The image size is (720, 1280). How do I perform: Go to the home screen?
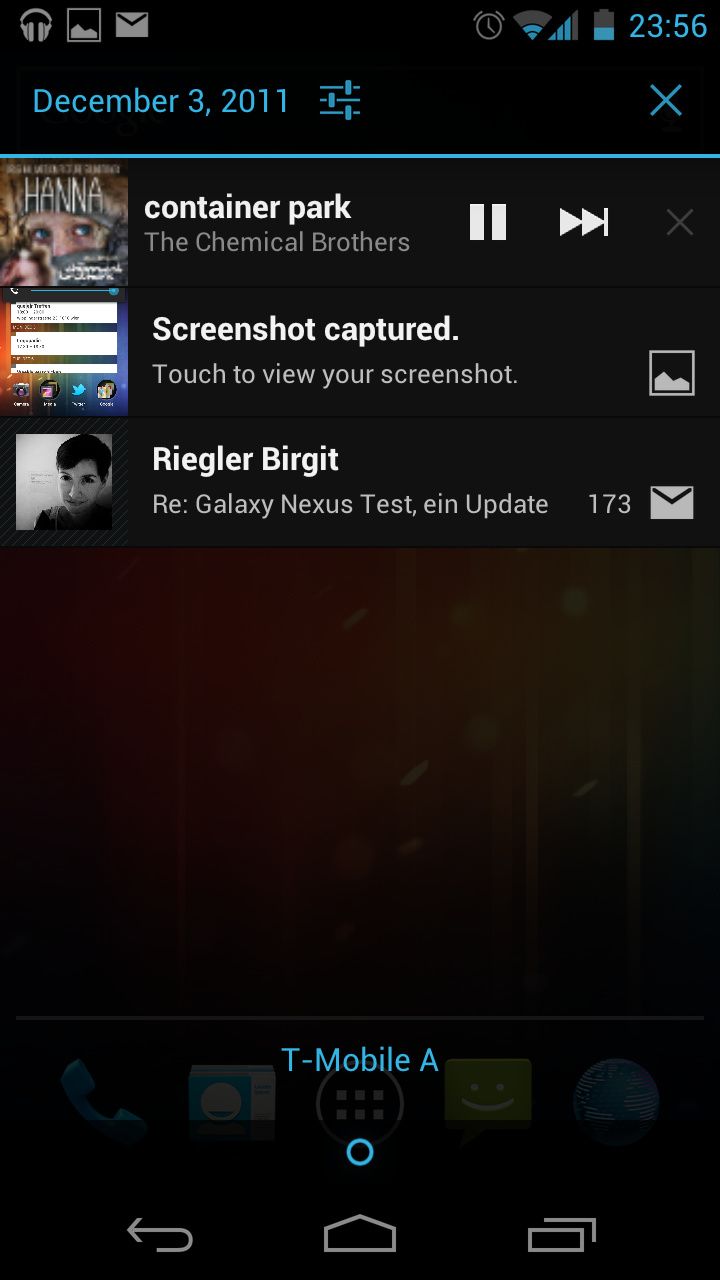360,1236
